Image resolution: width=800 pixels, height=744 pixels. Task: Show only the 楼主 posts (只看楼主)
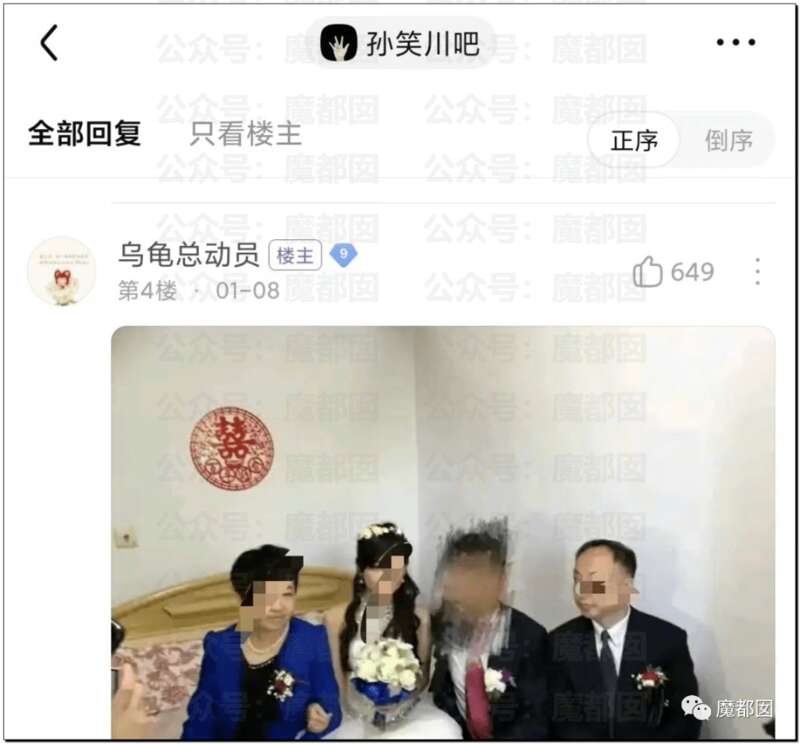point(245,134)
